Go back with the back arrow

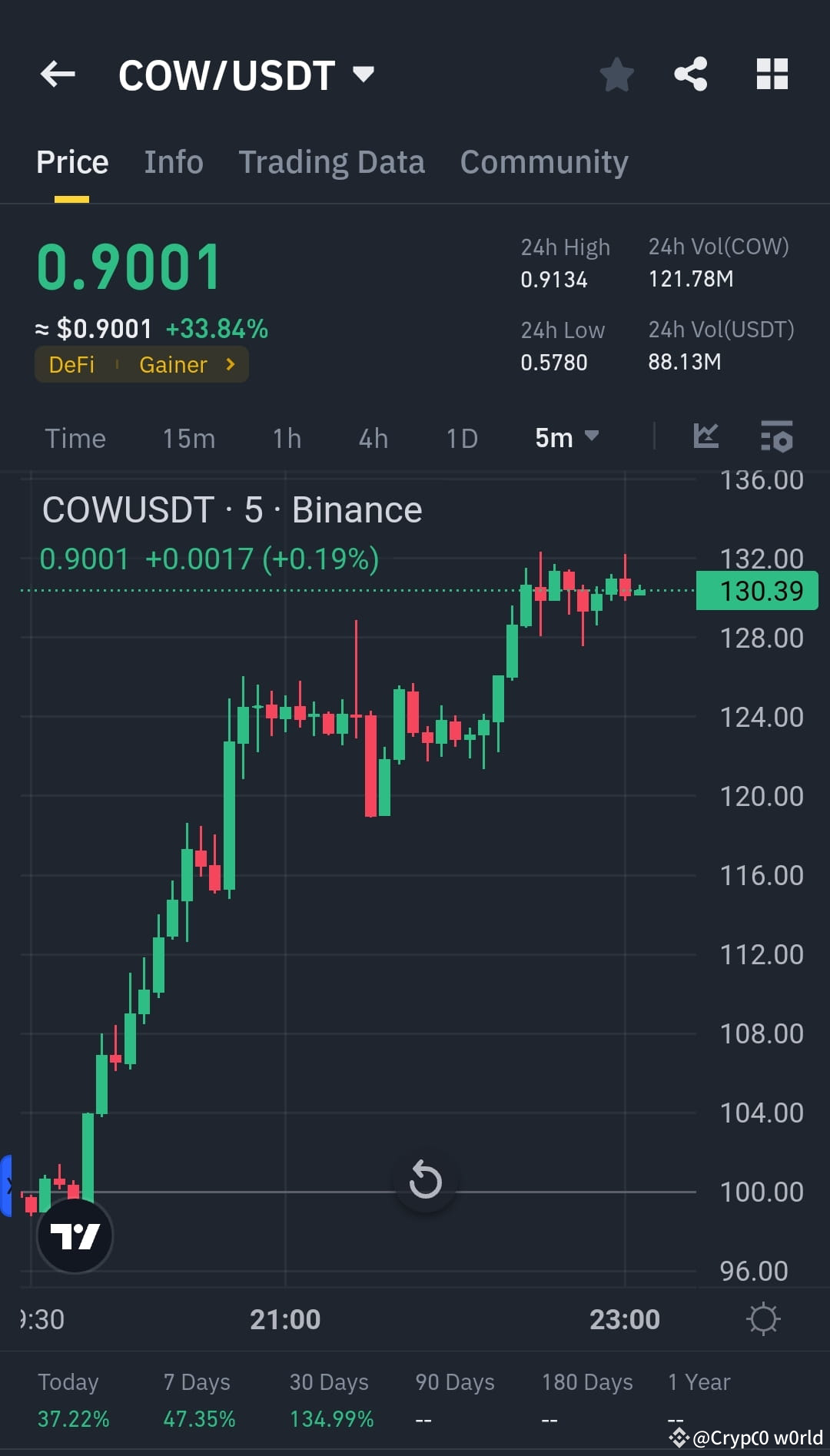(x=56, y=74)
